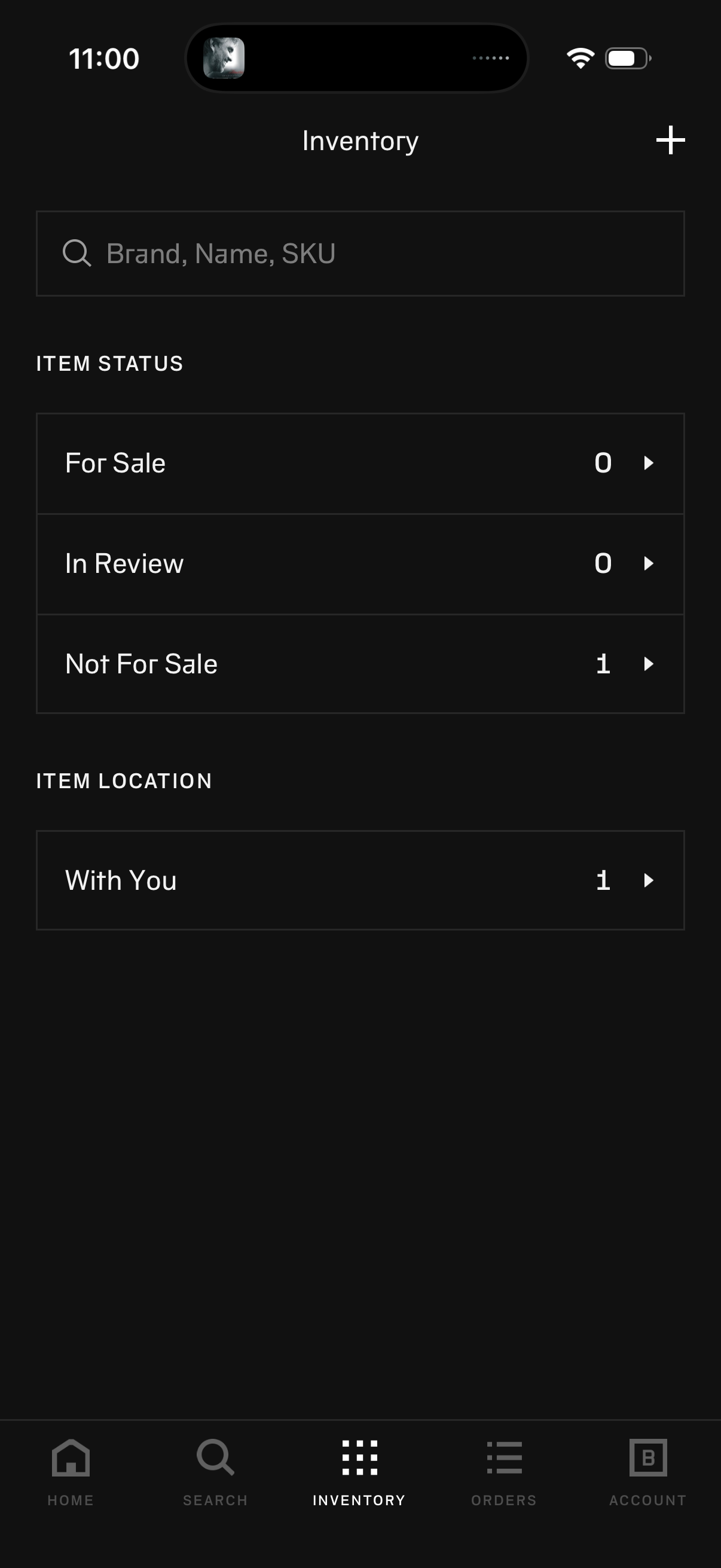Viewport: 721px width, 1568px height.
Task: Tap the magnifier icon inside the search bar
Action: click(x=75, y=252)
